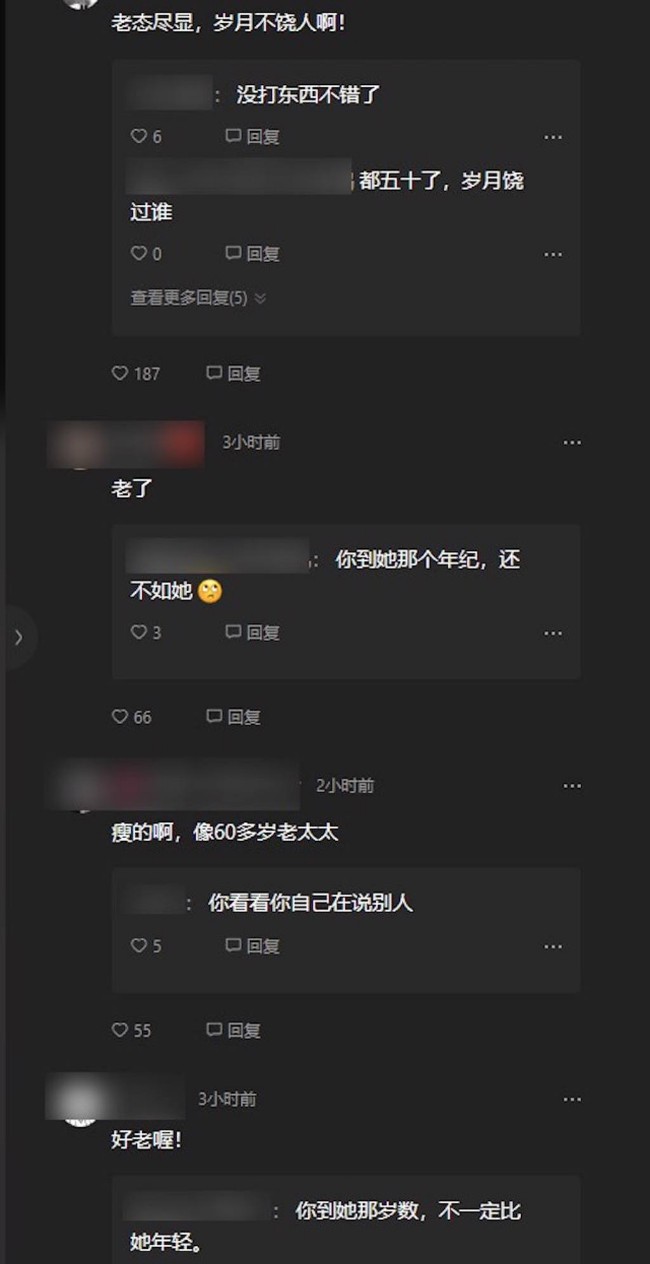The image size is (650, 1264).
Task: Open options for "瘦的啊，像60多岁老太太" comment
Action: click(x=572, y=786)
